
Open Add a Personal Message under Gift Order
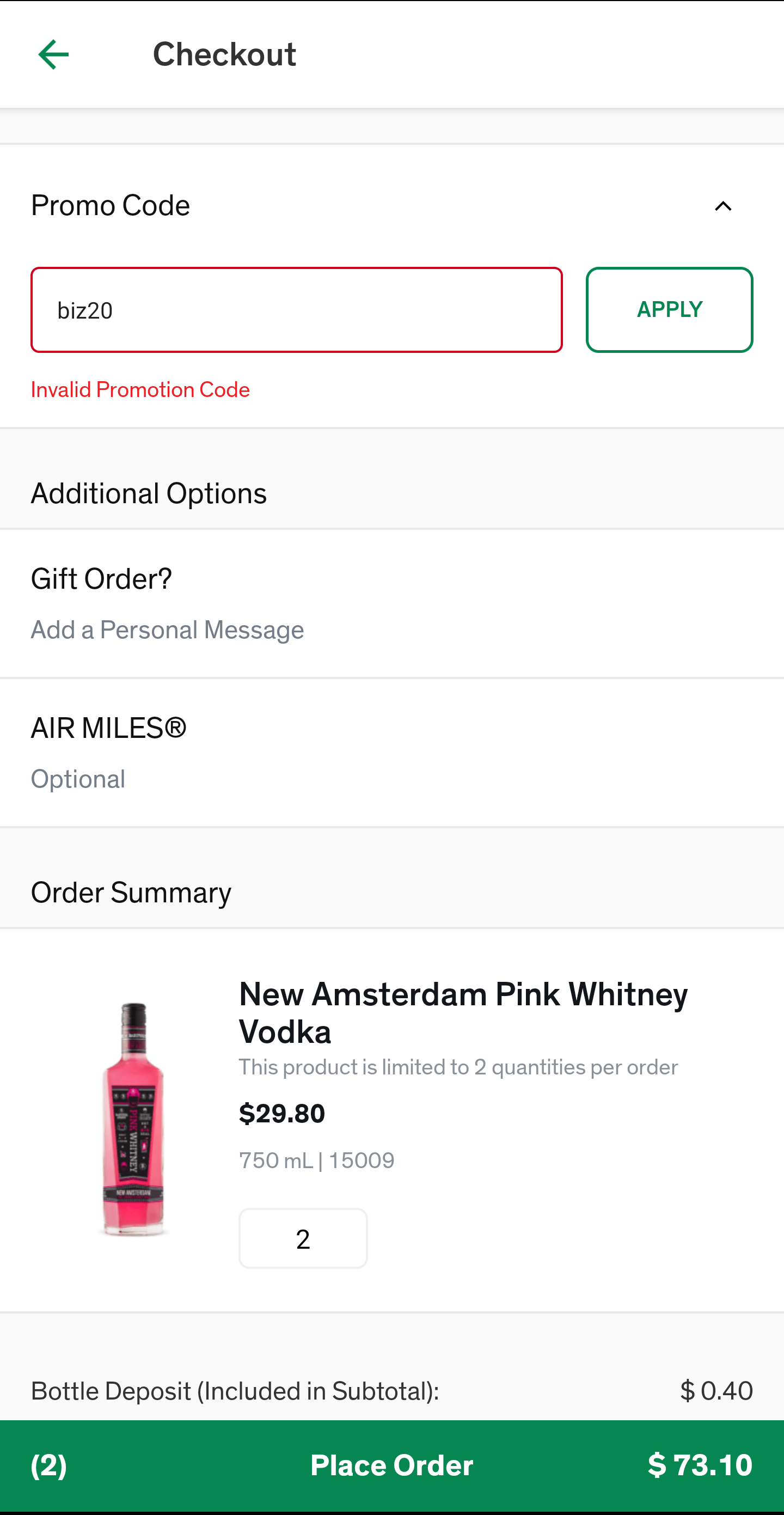167,630
